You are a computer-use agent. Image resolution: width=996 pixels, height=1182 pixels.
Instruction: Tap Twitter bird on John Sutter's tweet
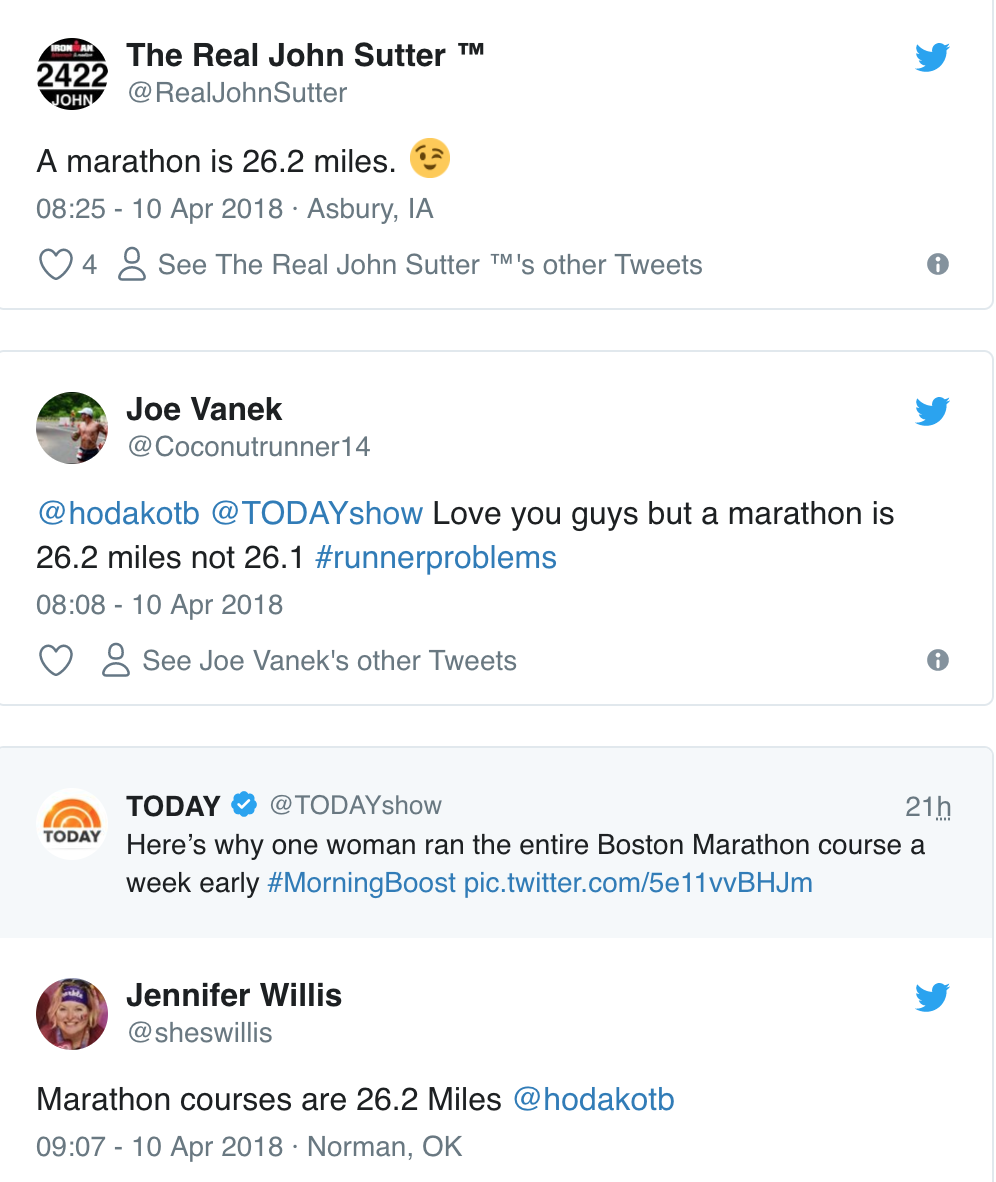932,57
